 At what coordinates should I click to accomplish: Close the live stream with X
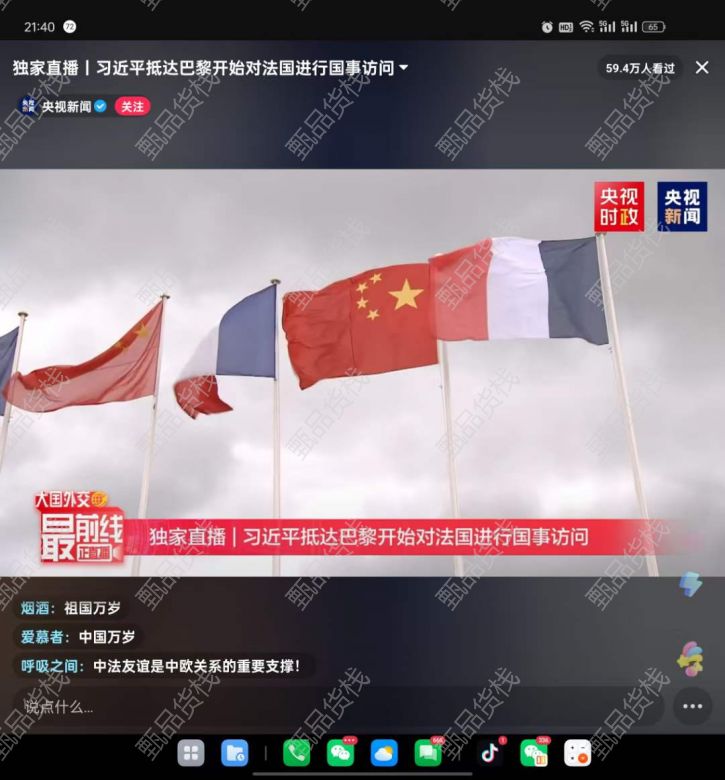[702, 68]
